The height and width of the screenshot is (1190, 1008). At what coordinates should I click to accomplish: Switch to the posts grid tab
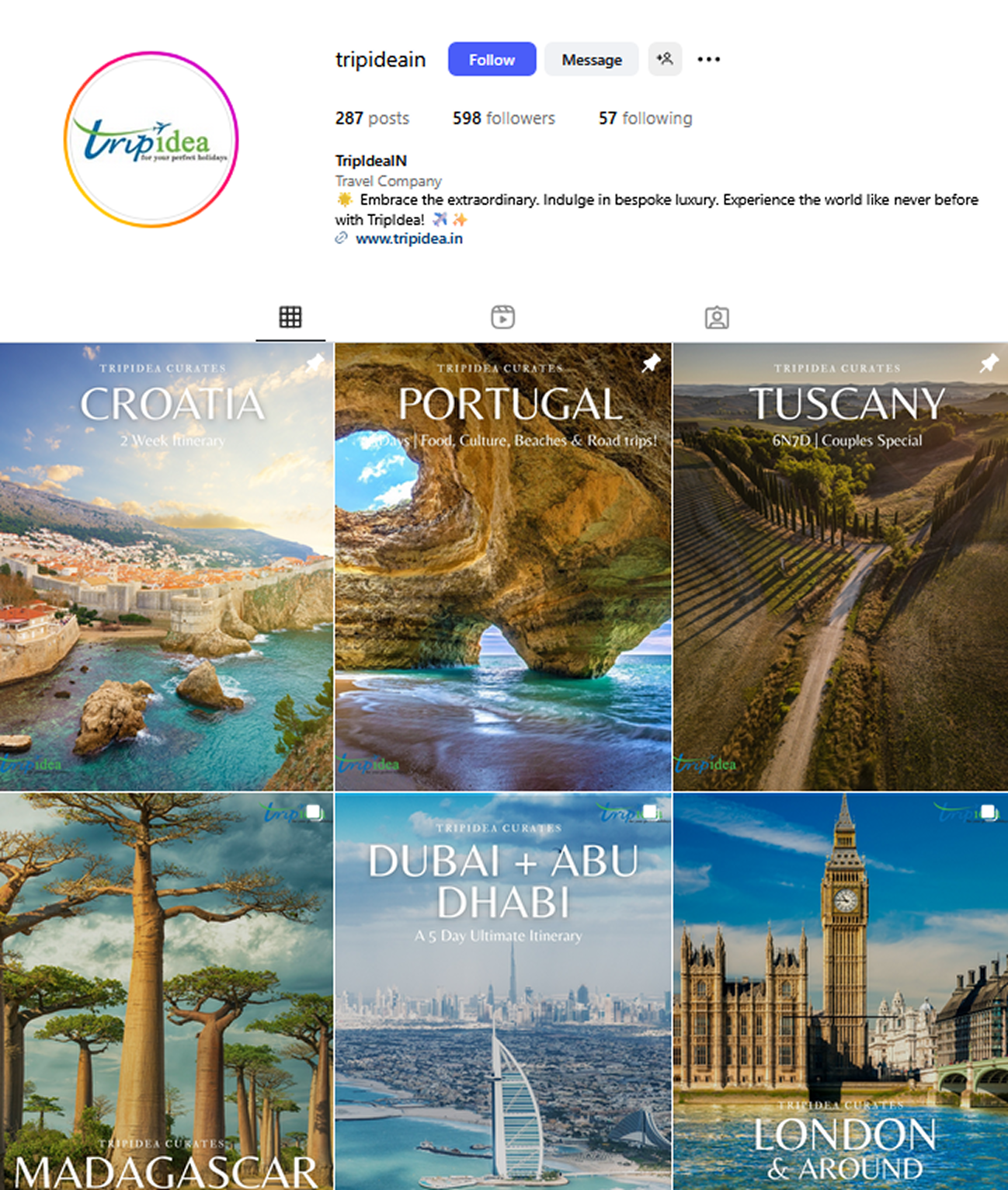click(x=290, y=317)
